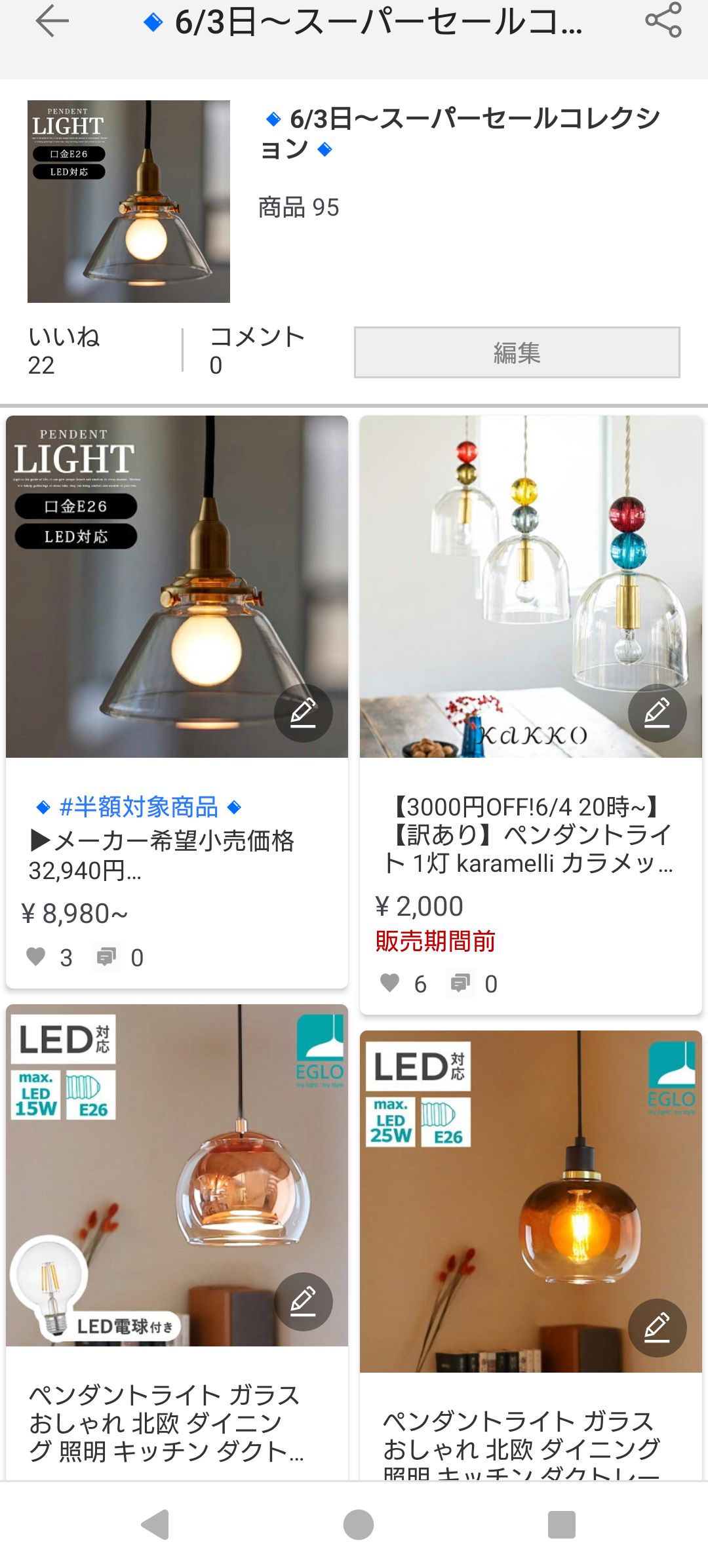The width and height of the screenshot is (708, 1568).
Task: Edit the karamelli pendant light item
Action: coord(657,713)
